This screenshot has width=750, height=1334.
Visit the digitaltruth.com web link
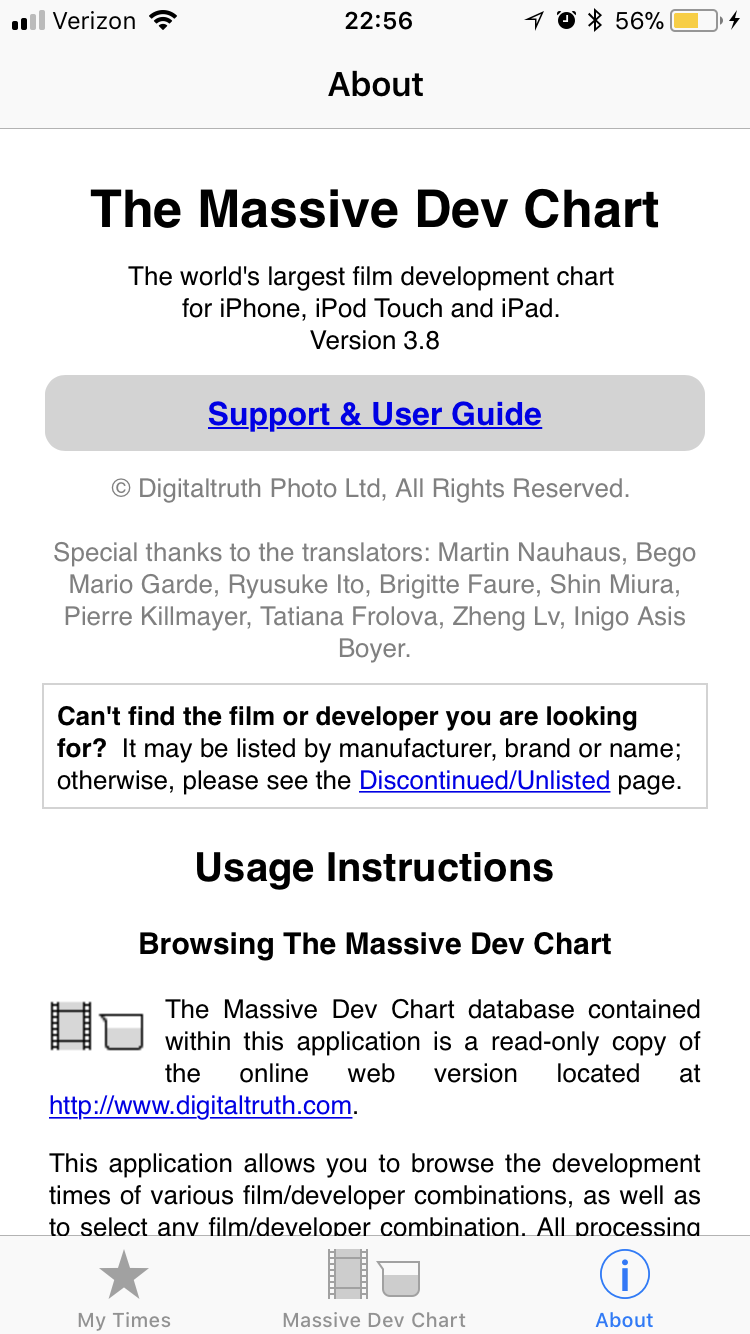pos(200,1105)
